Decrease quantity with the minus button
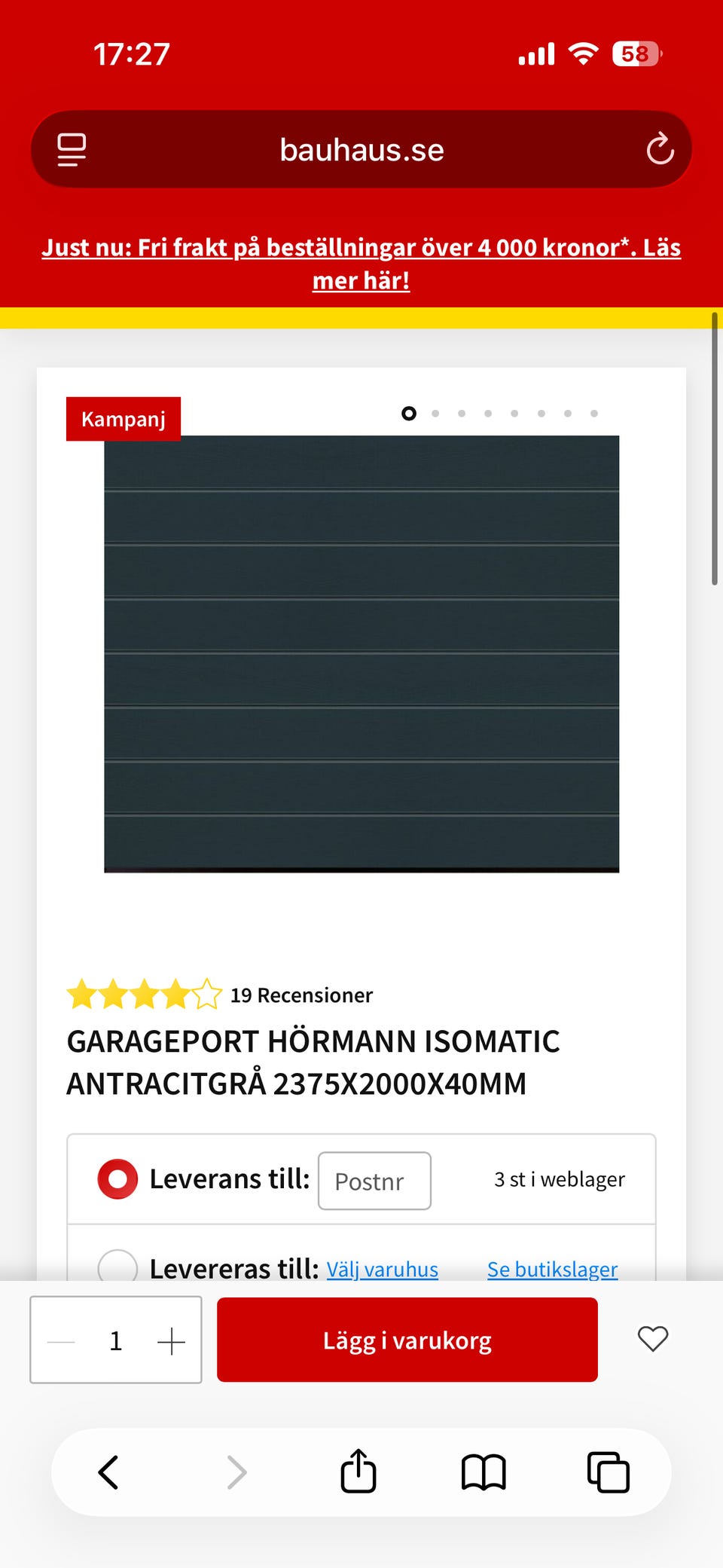Screen dimensions: 723x1568 (x=61, y=1341)
